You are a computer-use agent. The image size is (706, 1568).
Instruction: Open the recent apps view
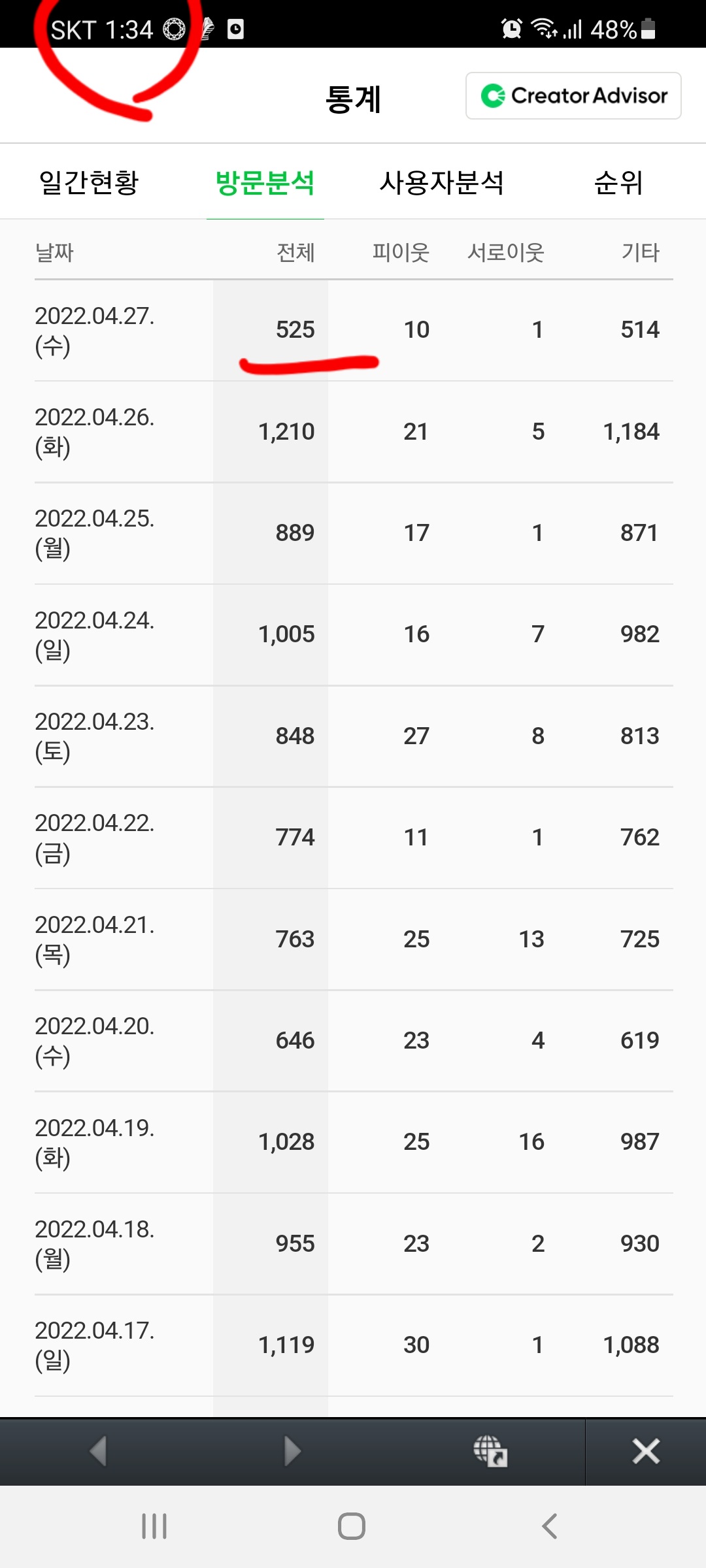click(x=154, y=1527)
